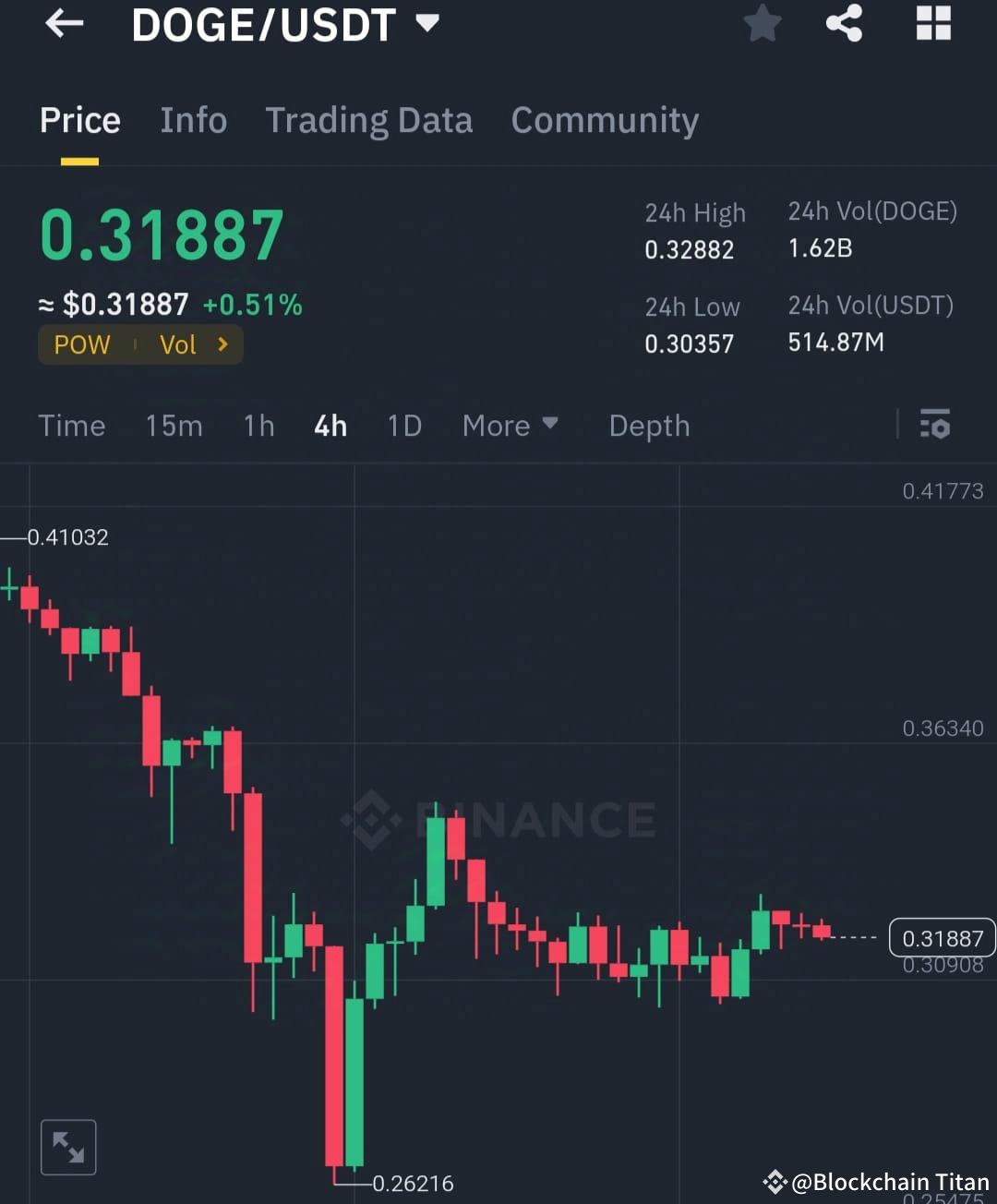Open the grid layout icon top right

932,24
